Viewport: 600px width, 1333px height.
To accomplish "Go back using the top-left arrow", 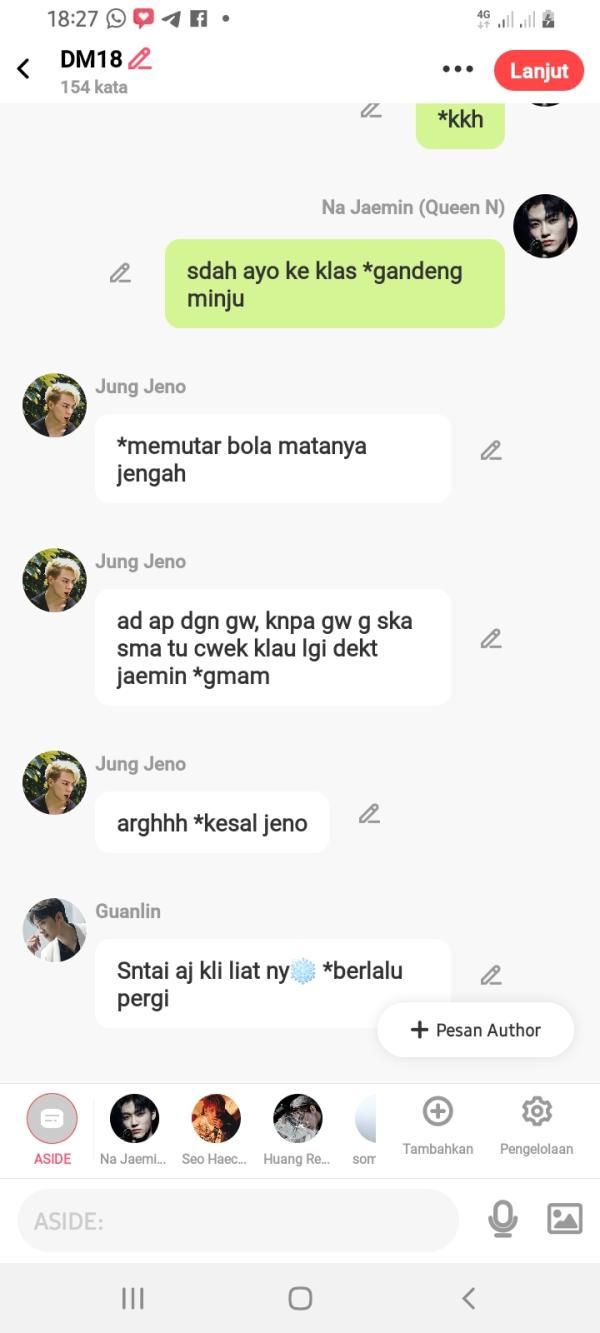I will (x=24, y=69).
